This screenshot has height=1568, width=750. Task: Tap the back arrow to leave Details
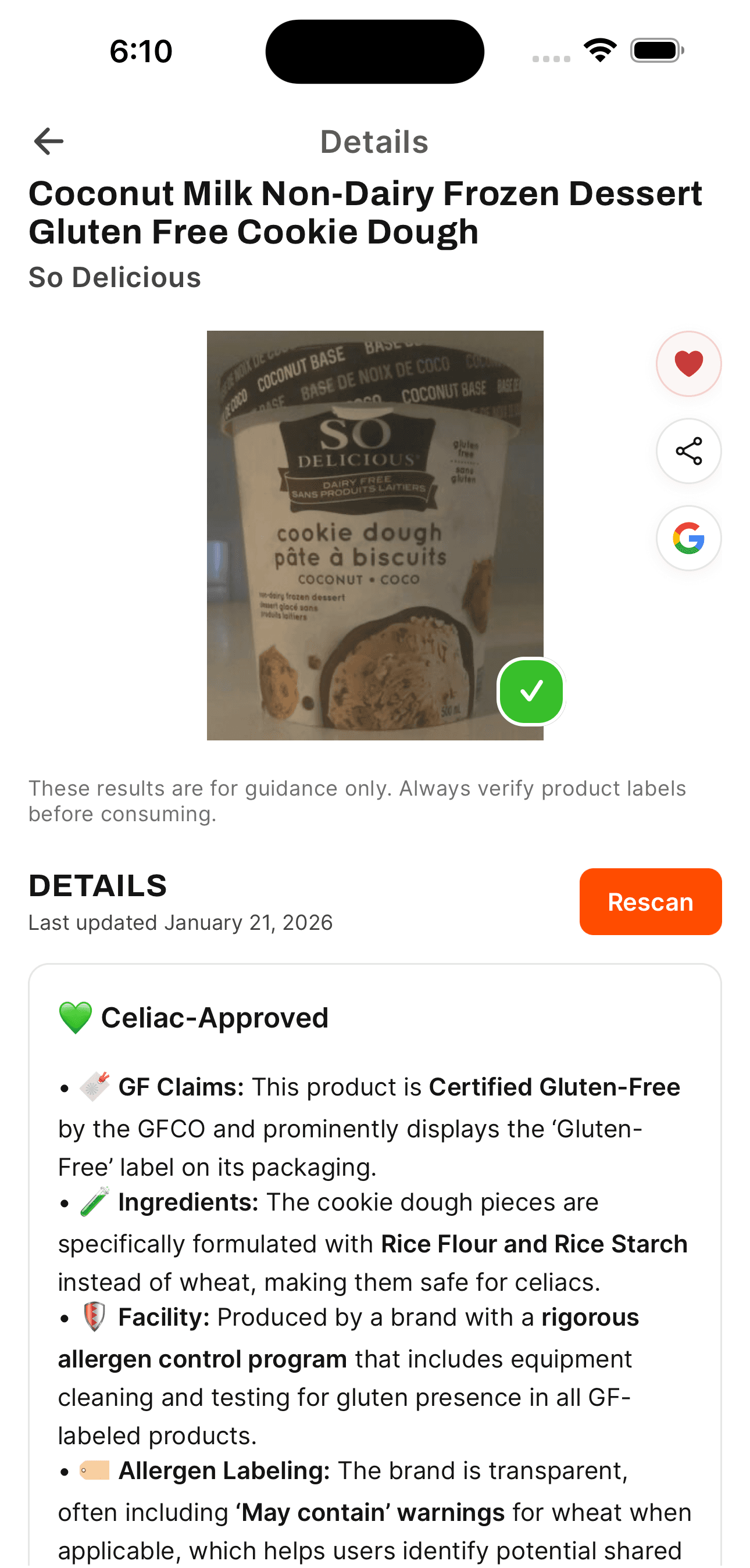48,141
